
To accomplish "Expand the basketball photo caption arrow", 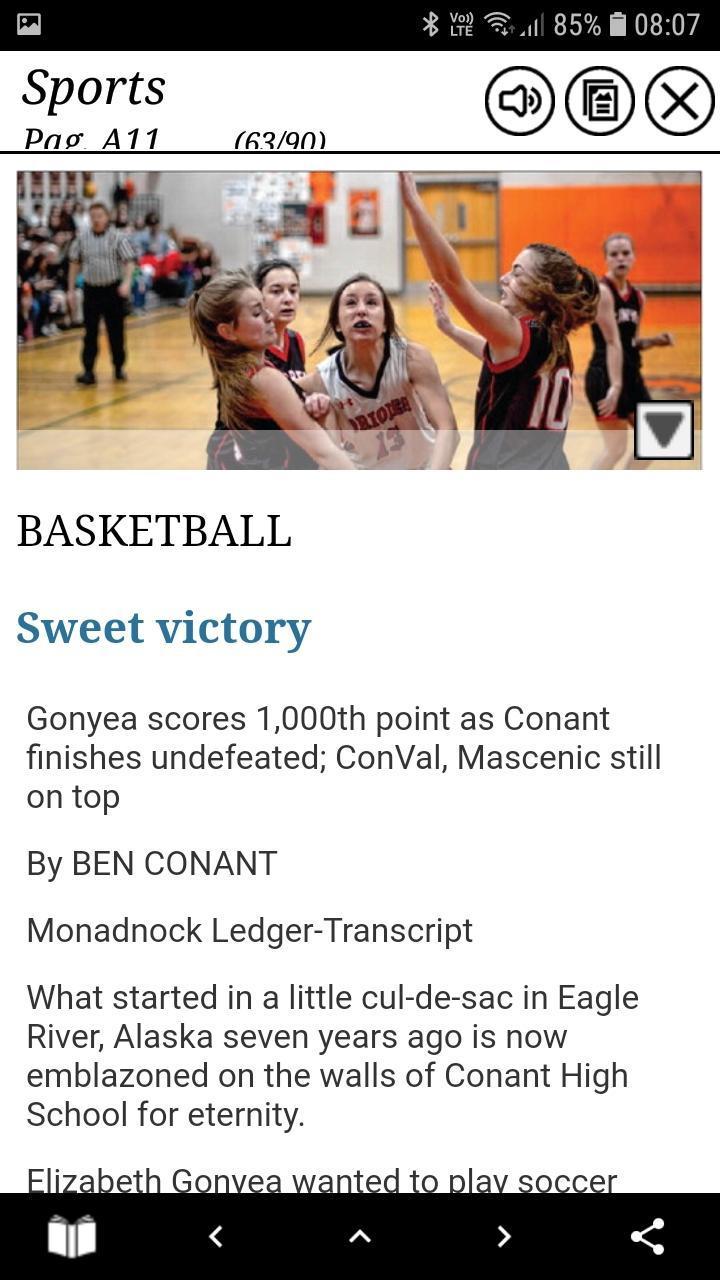I will pyautogui.click(x=664, y=430).
